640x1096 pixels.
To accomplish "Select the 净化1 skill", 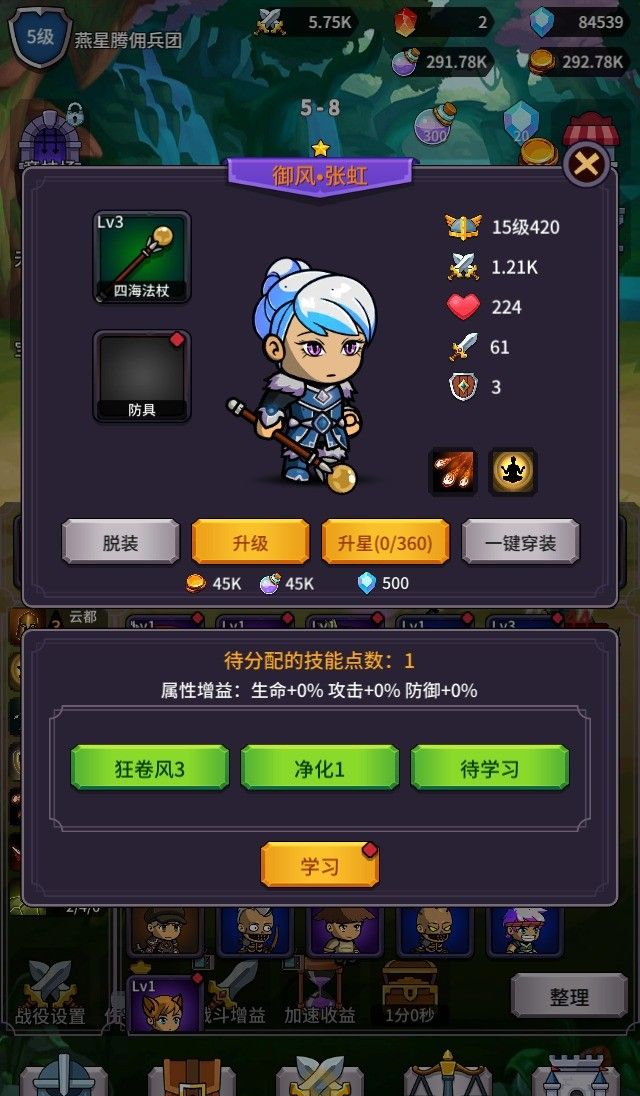I will (x=320, y=769).
